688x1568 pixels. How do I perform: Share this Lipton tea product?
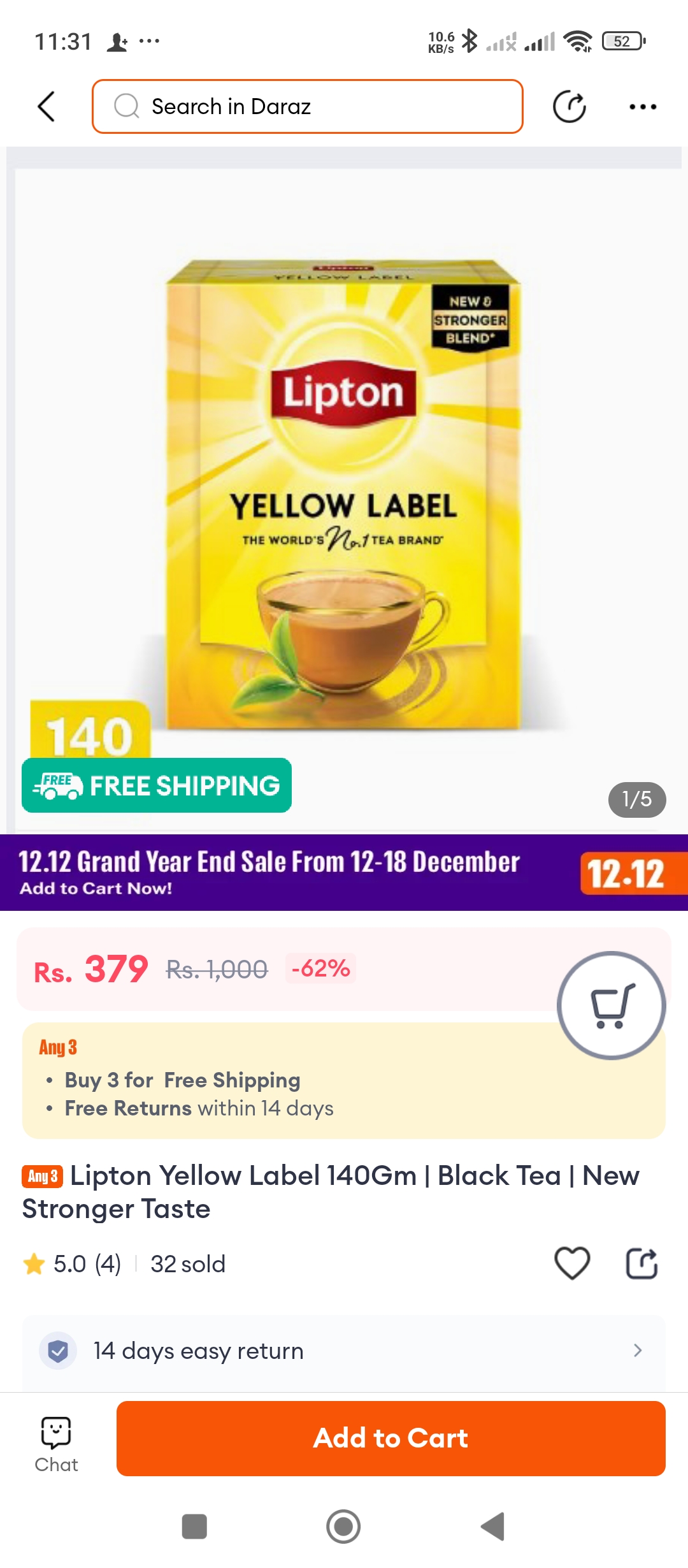(x=641, y=1263)
